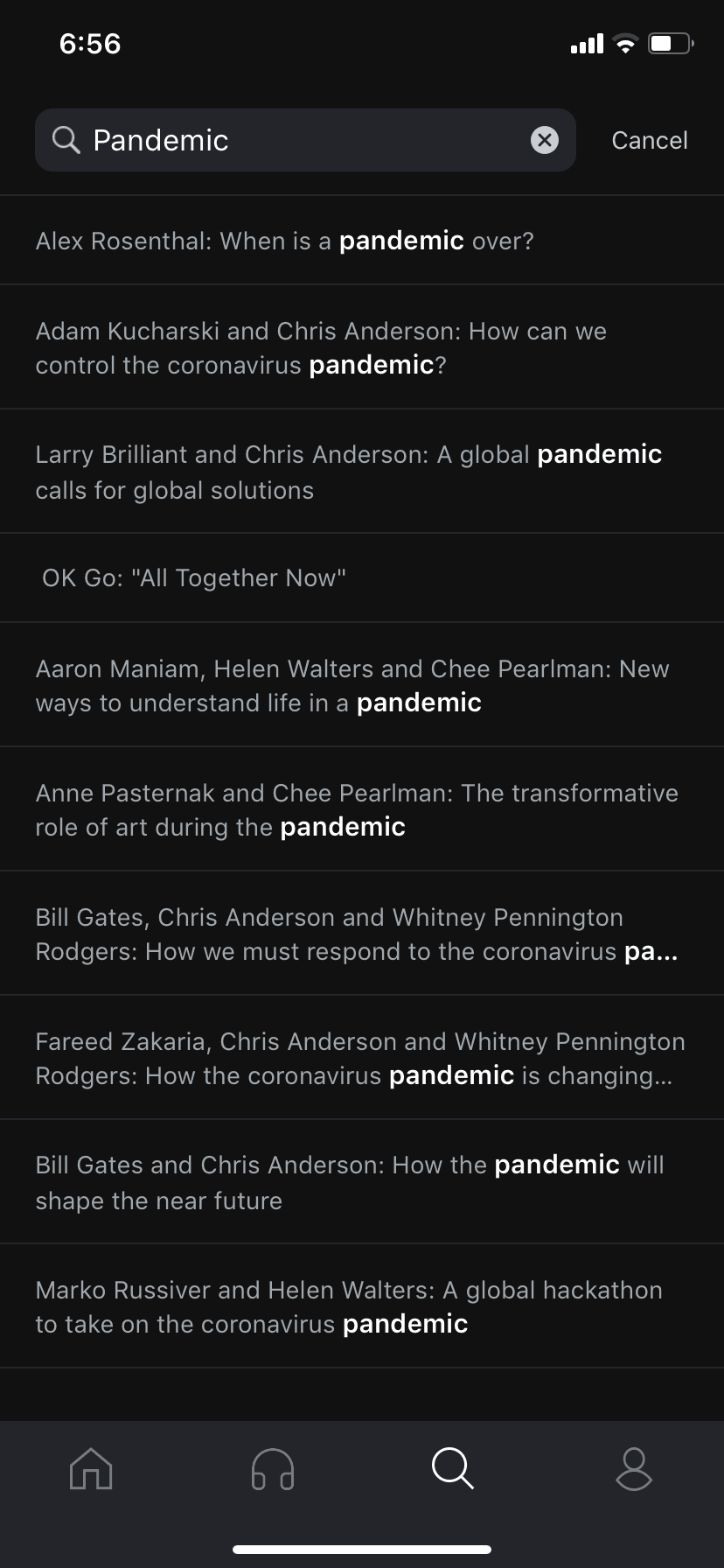Screen dimensions: 724x1568
Task: Open Anne Pasternak's talk on art's role
Action: (362, 809)
